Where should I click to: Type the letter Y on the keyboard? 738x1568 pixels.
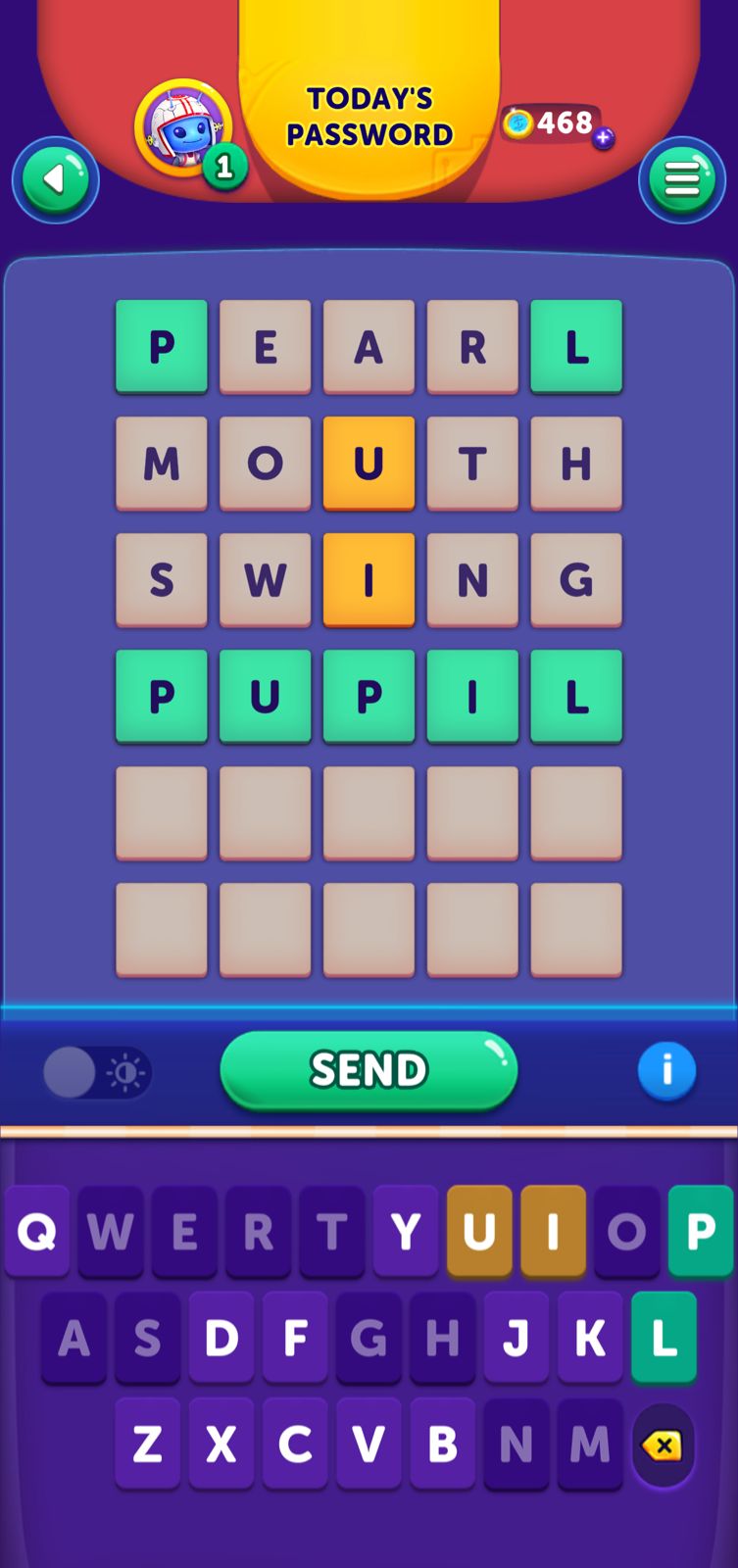pyautogui.click(x=406, y=1232)
